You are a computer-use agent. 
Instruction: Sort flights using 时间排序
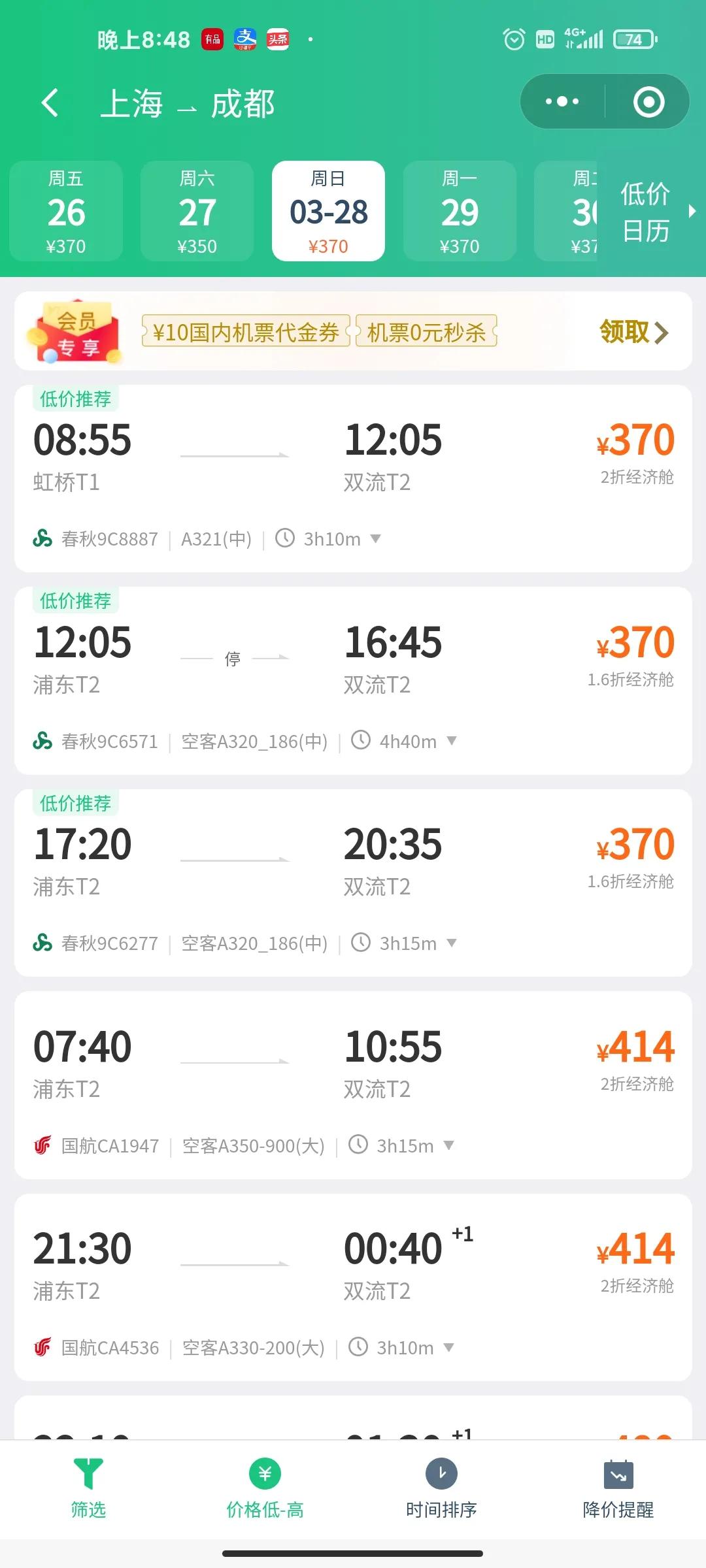pos(441,1486)
